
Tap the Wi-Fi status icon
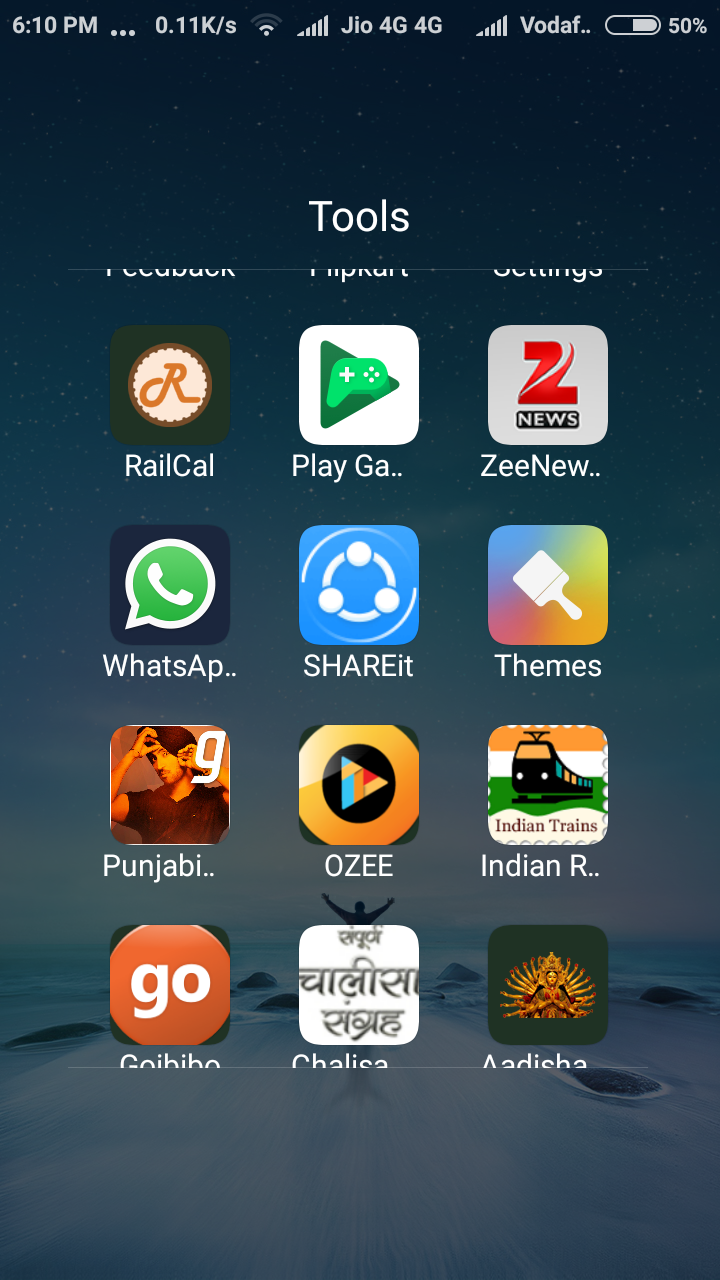point(267,25)
